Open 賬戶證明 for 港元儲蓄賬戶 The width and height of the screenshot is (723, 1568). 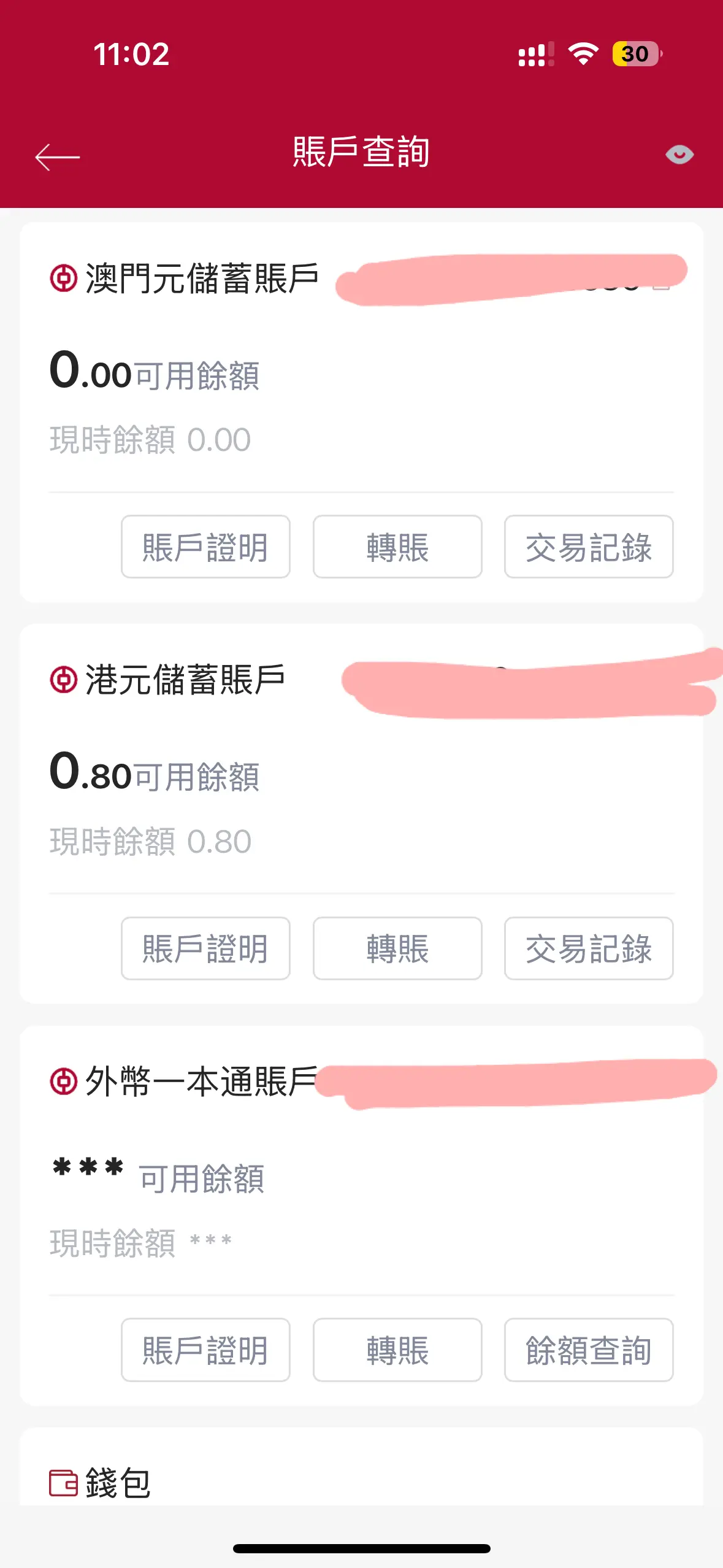coord(205,948)
